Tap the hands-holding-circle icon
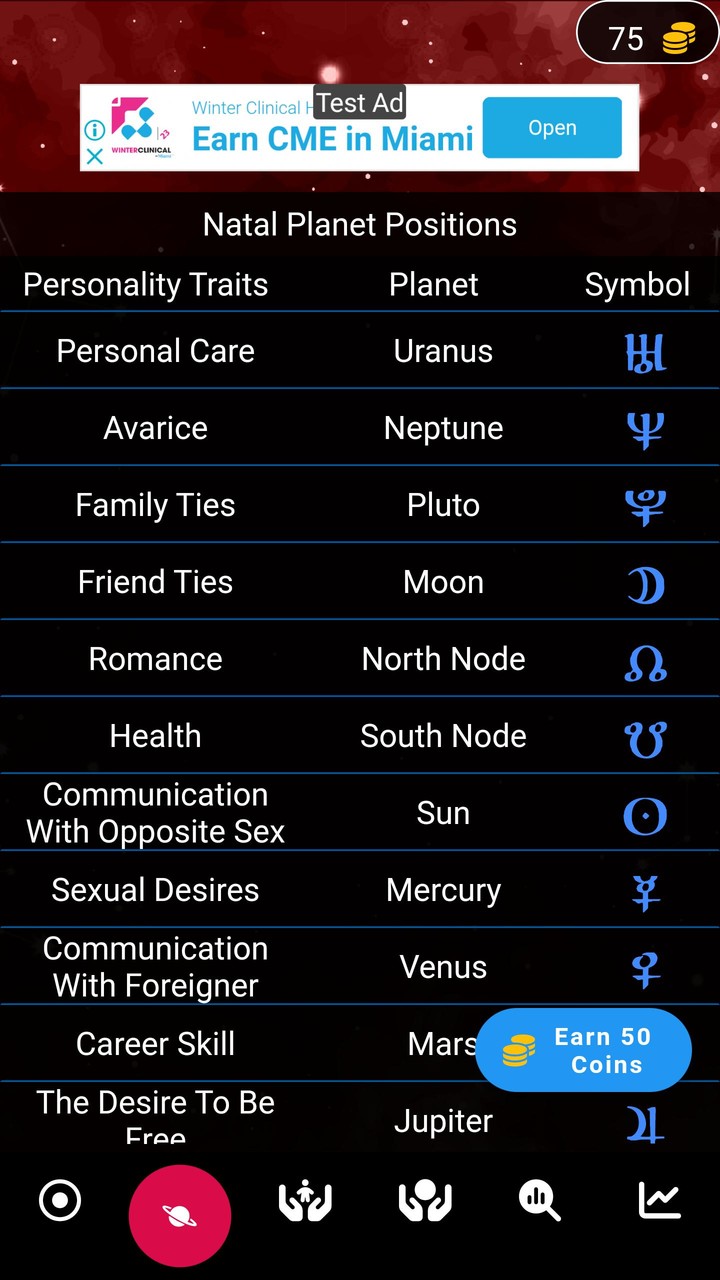The image size is (720, 1280). [424, 1200]
